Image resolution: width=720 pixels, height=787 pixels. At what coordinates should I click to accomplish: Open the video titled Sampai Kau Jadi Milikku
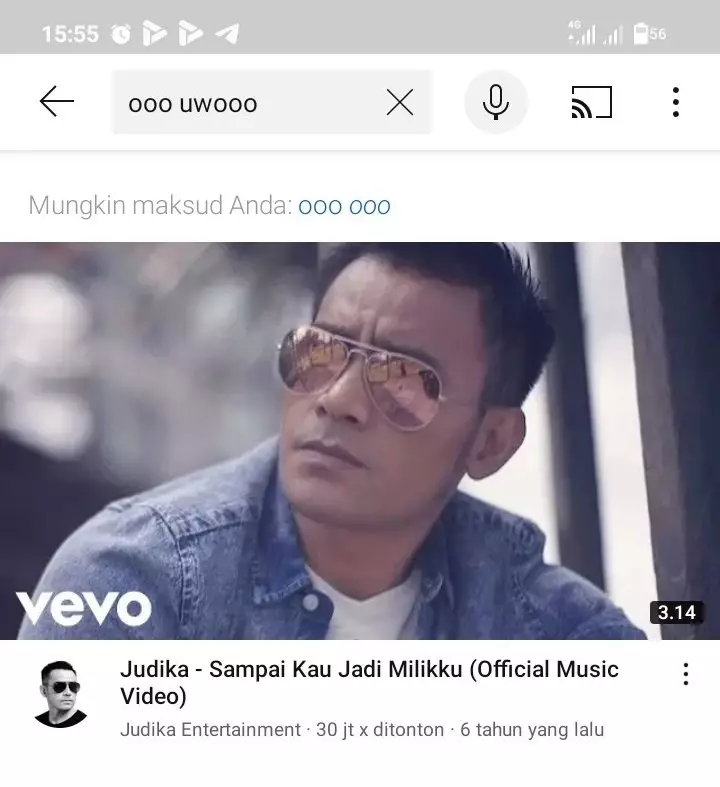pyautogui.click(x=369, y=682)
